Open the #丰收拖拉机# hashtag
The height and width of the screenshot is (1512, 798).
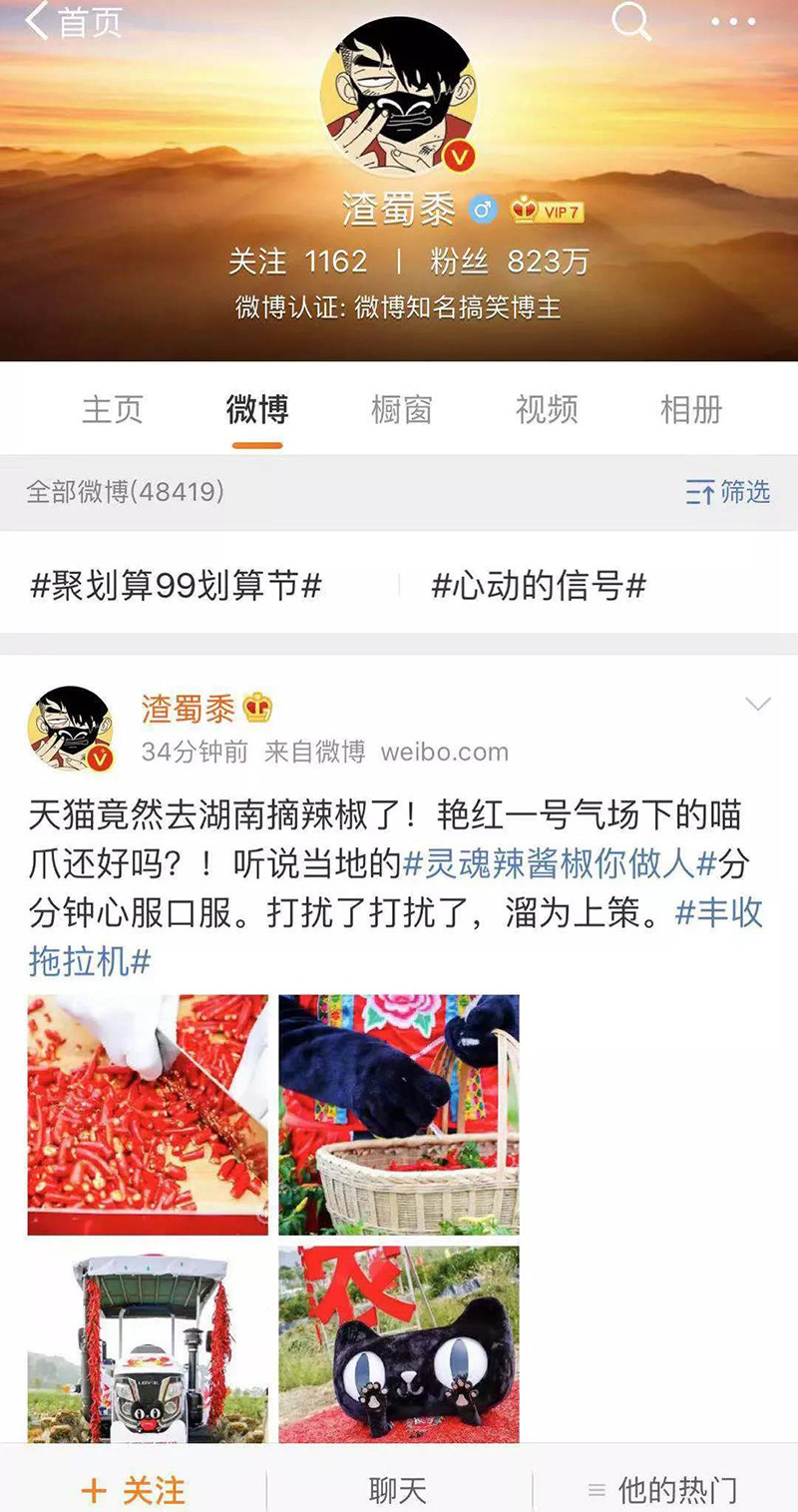(718, 913)
